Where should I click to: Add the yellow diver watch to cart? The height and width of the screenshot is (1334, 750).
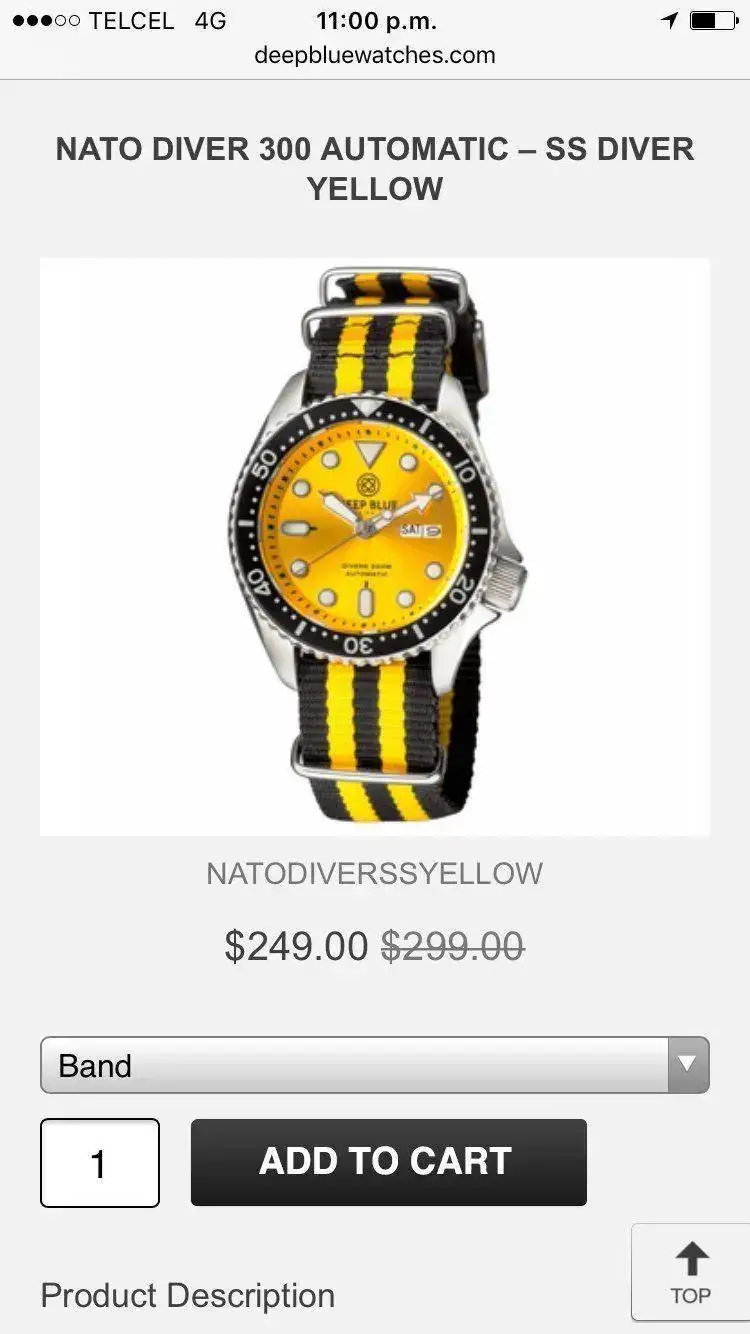coord(388,1162)
